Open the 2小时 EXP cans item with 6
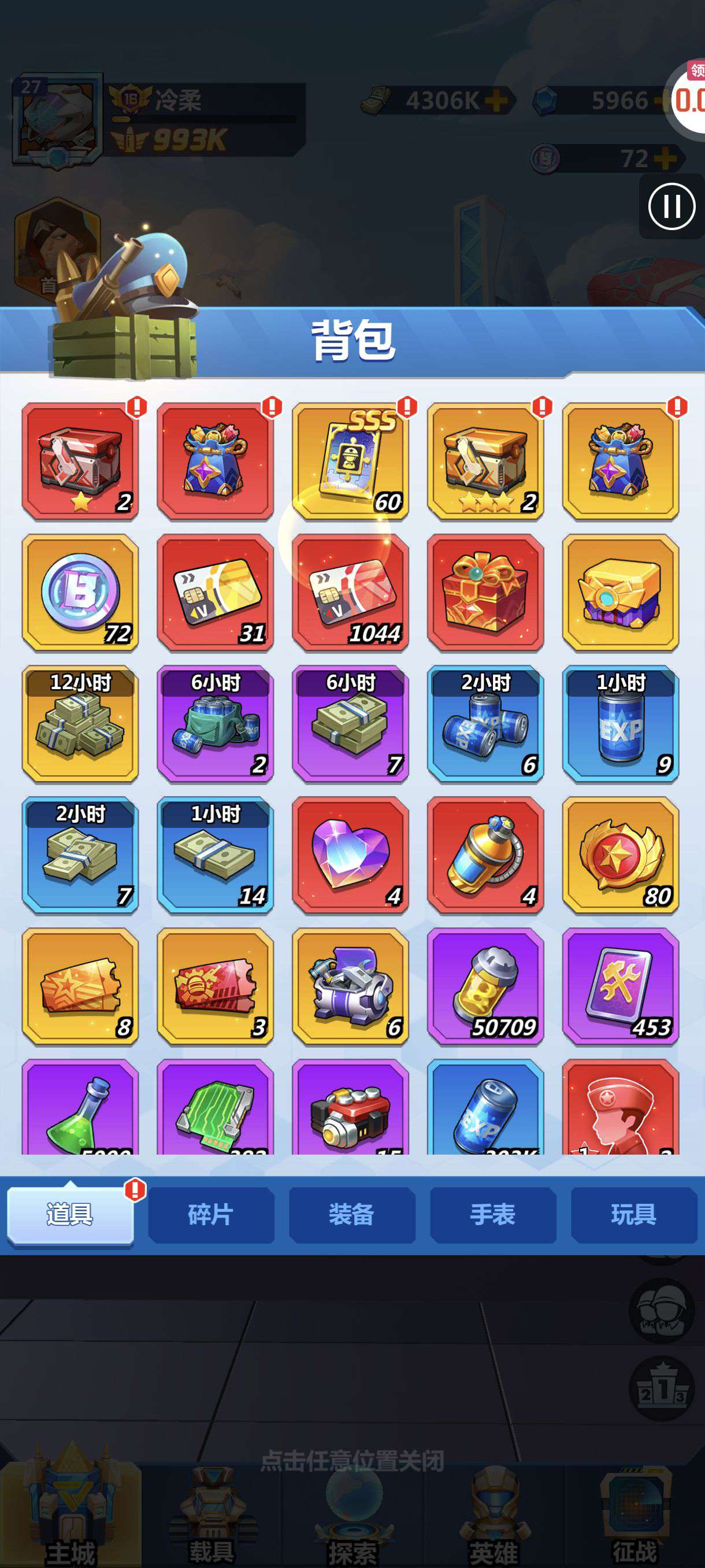 [485, 724]
